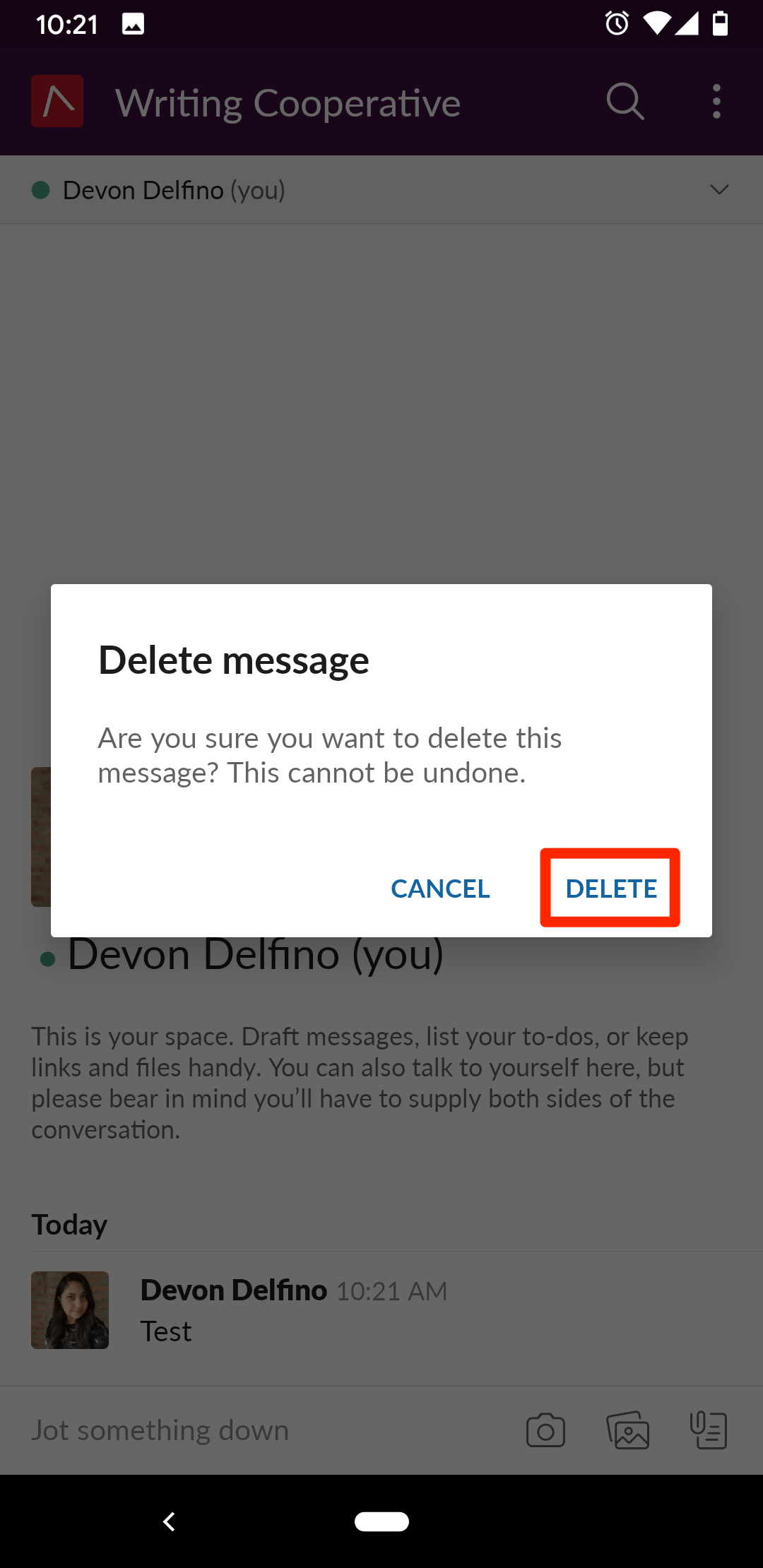Cancel deleting the message
This screenshot has width=763, height=1568.
point(440,889)
